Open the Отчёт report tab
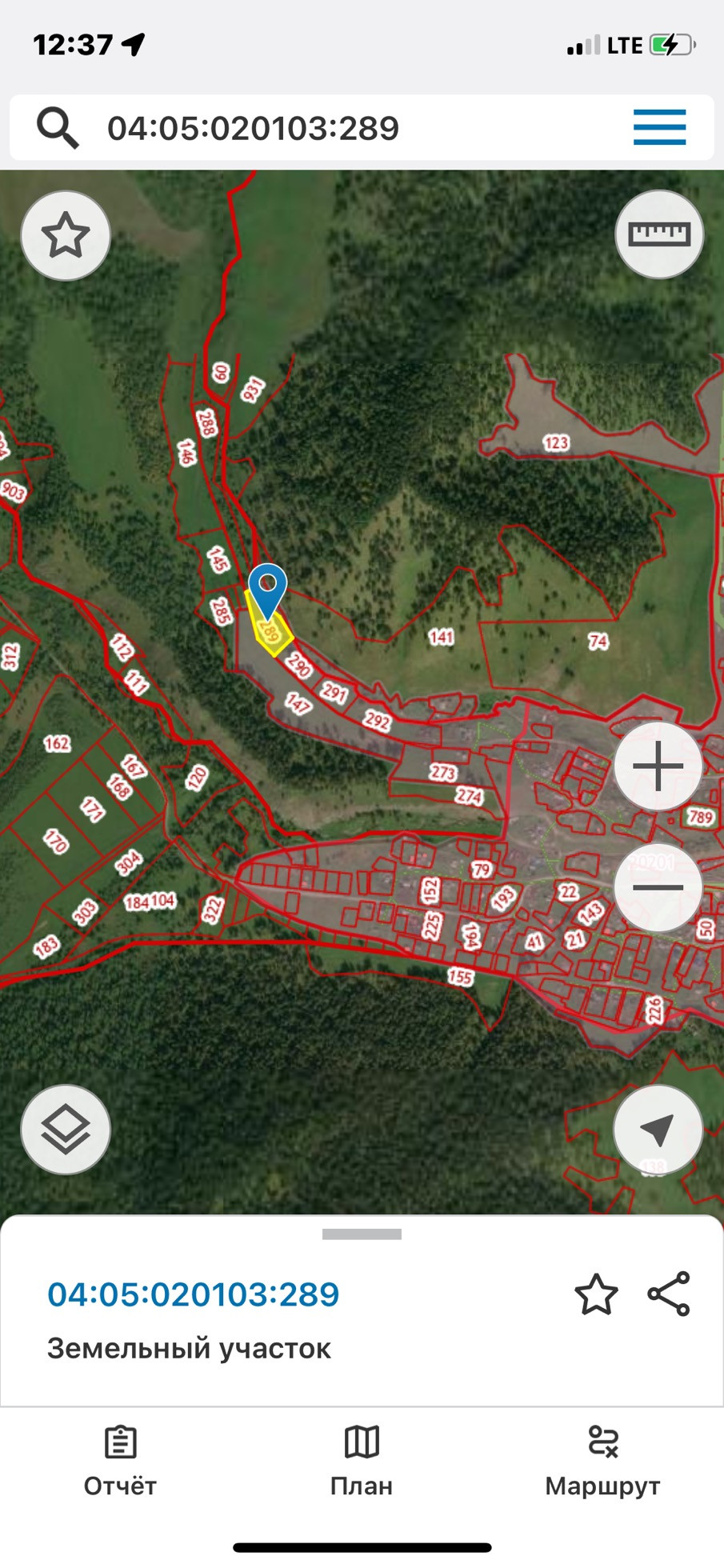This screenshot has height=1568, width=724. (x=120, y=1461)
